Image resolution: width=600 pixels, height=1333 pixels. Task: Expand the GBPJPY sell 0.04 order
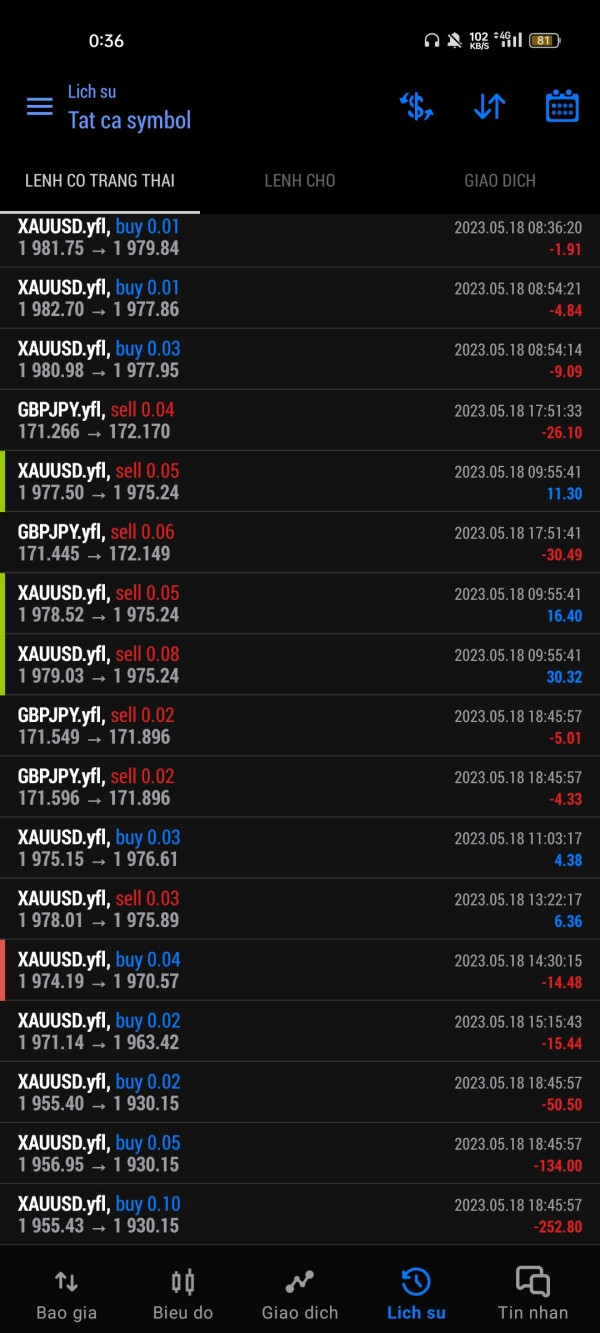(300, 420)
